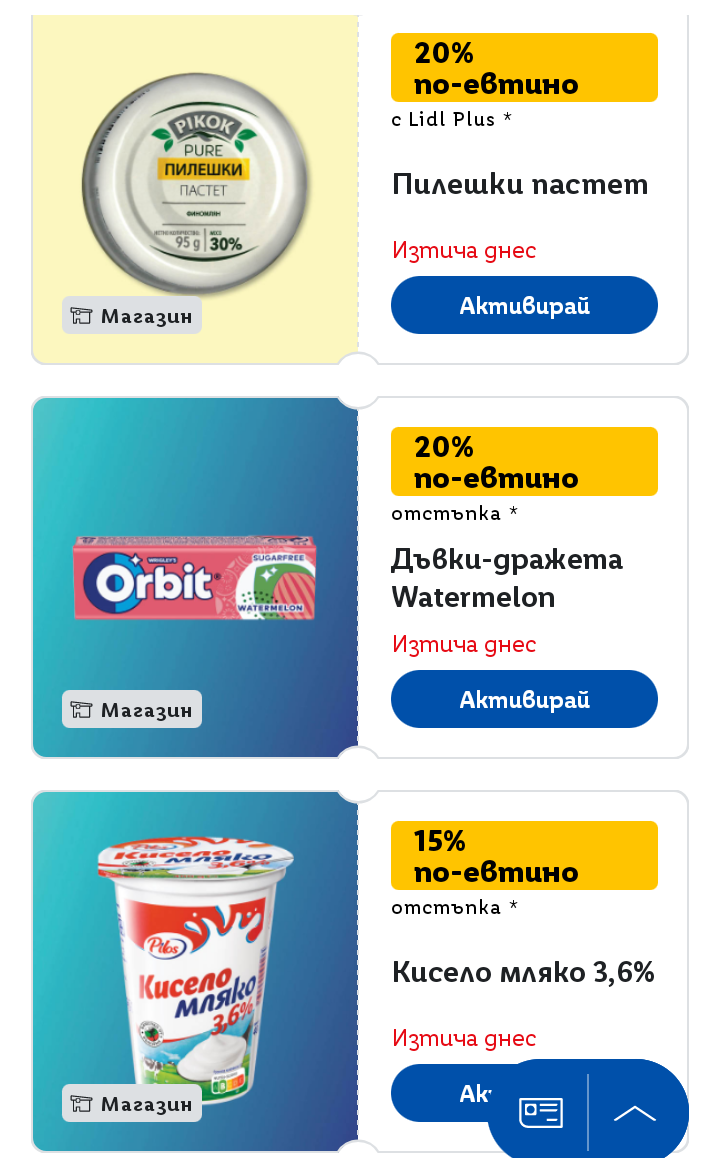Jump back to top with the up arrow
Viewport: 720px width, 1158px height.
click(635, 1112)
